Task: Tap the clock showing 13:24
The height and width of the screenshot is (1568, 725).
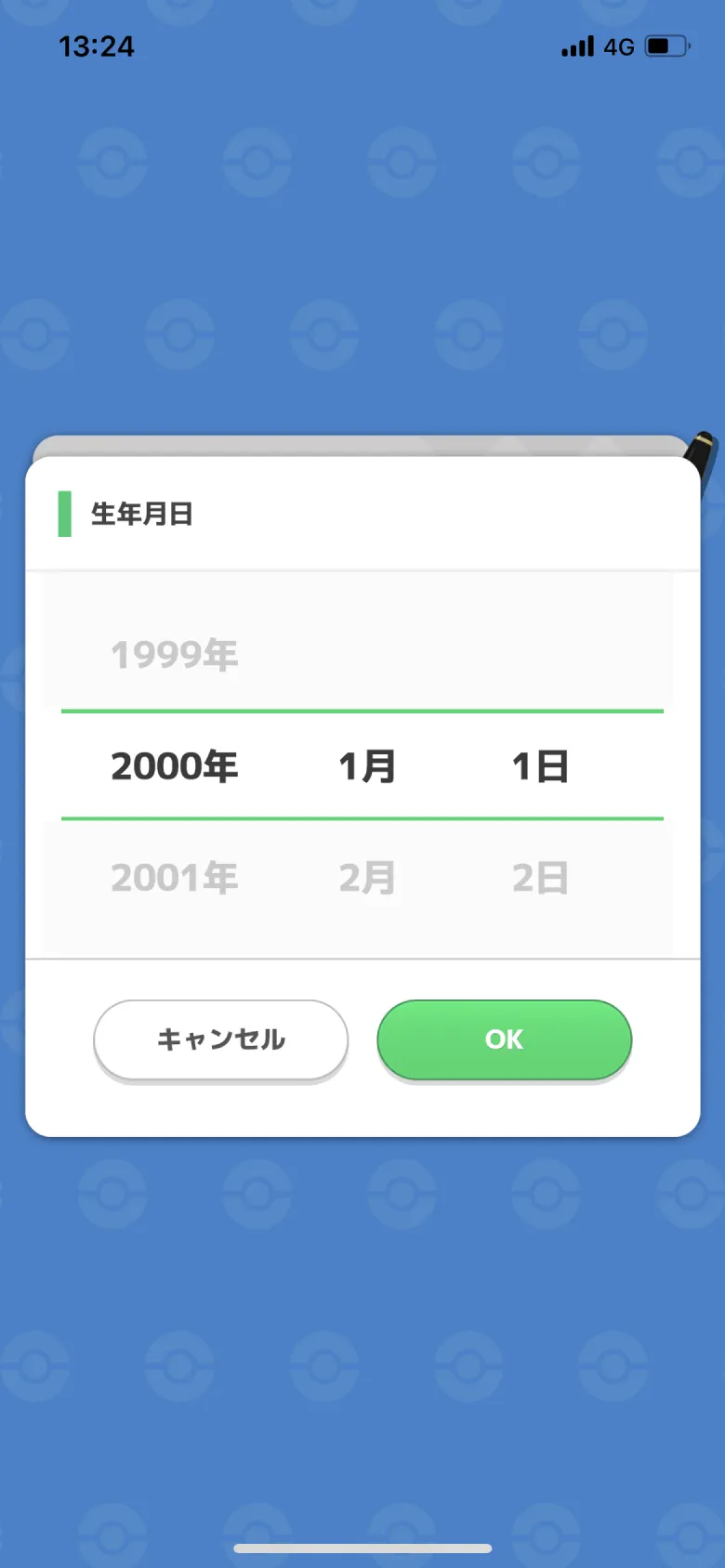Action: click(x=95, y=46)
